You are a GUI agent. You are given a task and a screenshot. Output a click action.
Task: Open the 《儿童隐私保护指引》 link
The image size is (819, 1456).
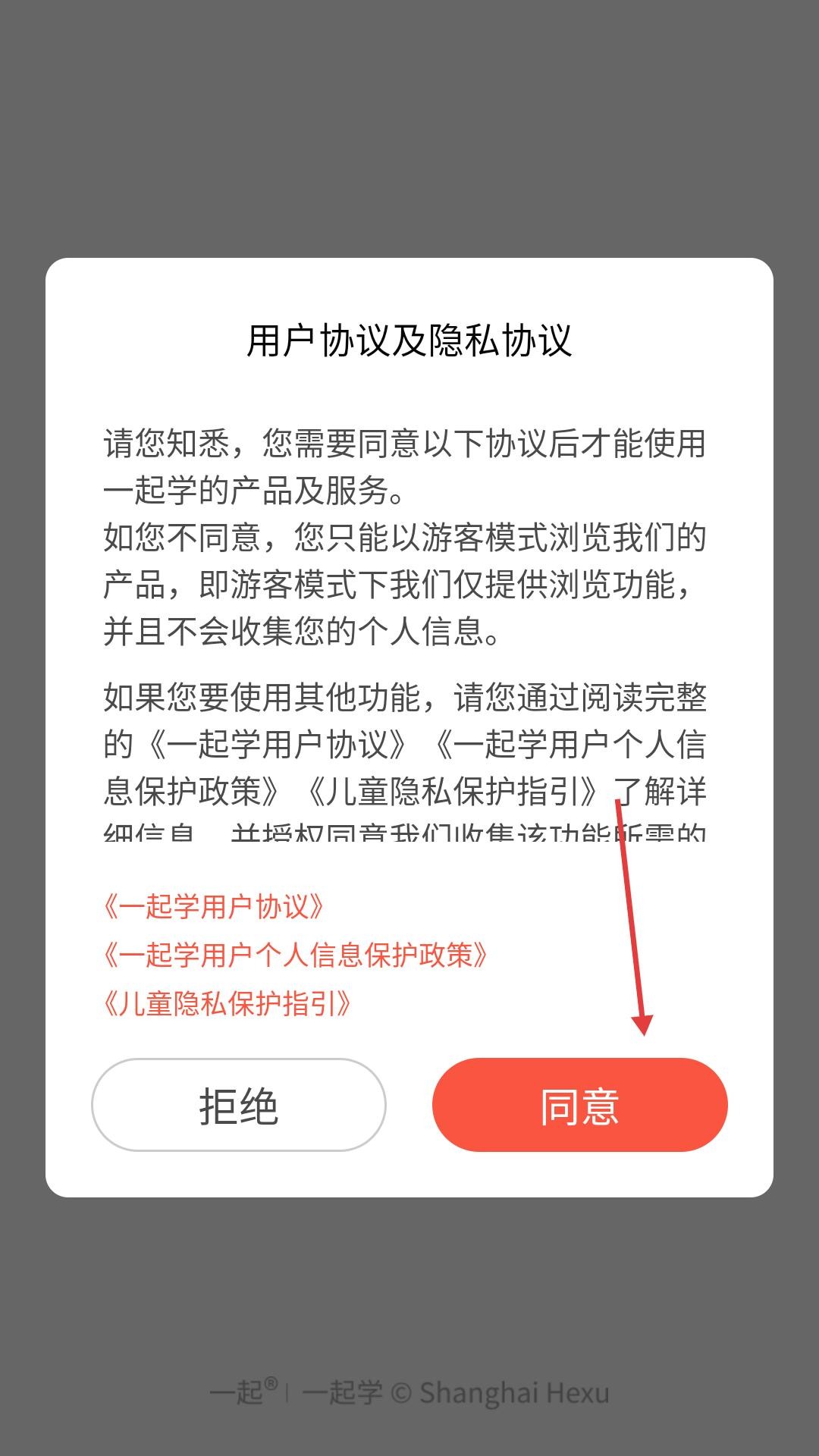(x=228, y=1003)
